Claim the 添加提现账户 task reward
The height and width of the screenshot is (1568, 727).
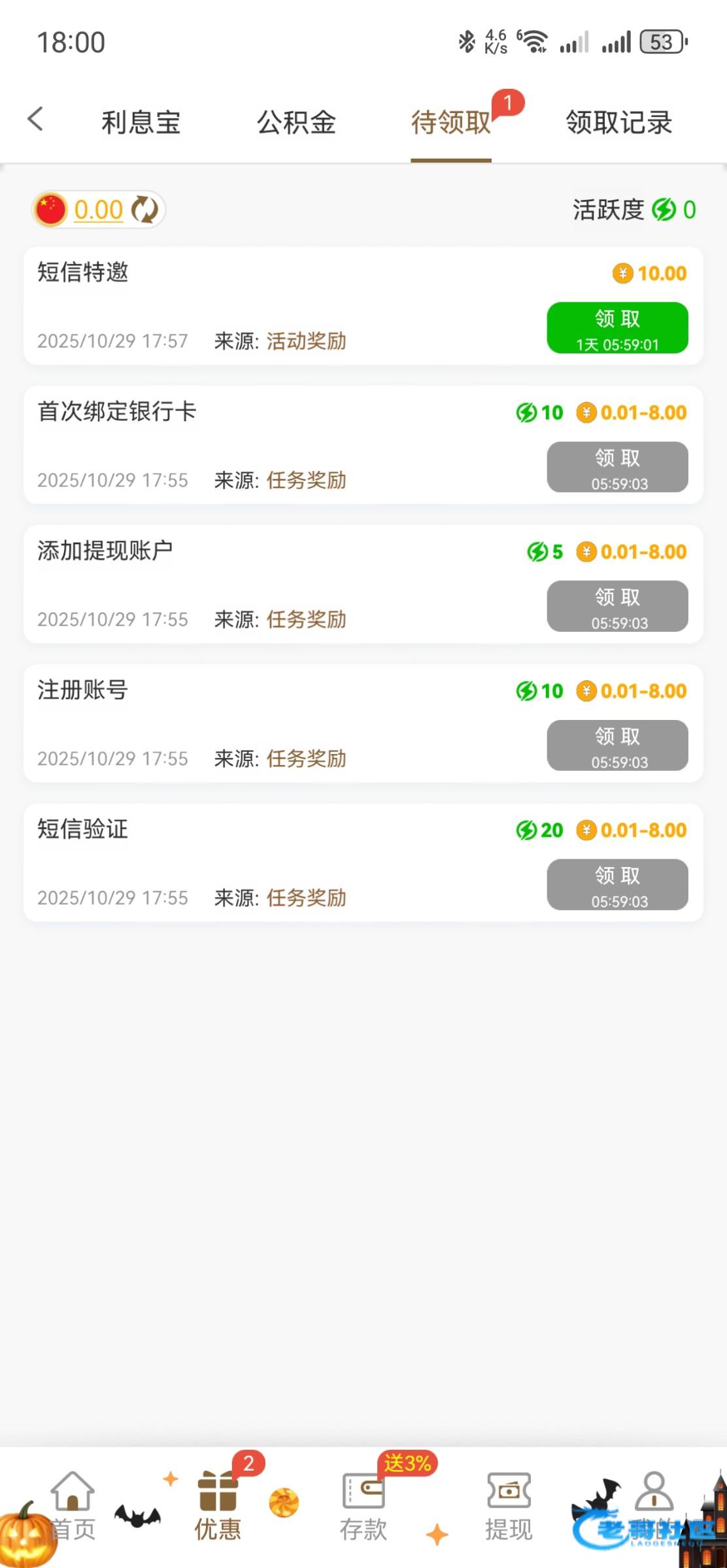pos(617,606)
